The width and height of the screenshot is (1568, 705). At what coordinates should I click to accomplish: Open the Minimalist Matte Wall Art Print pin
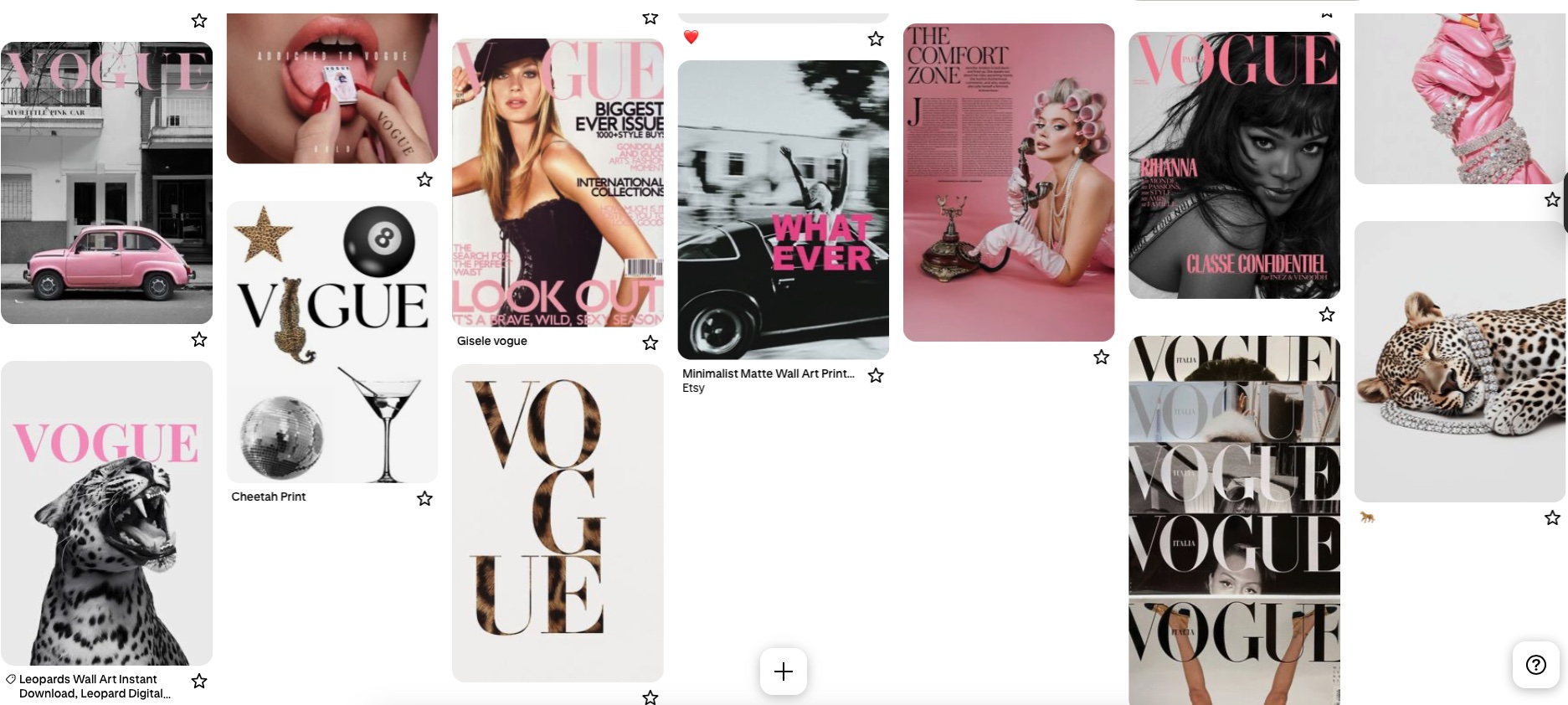point(783,209)
